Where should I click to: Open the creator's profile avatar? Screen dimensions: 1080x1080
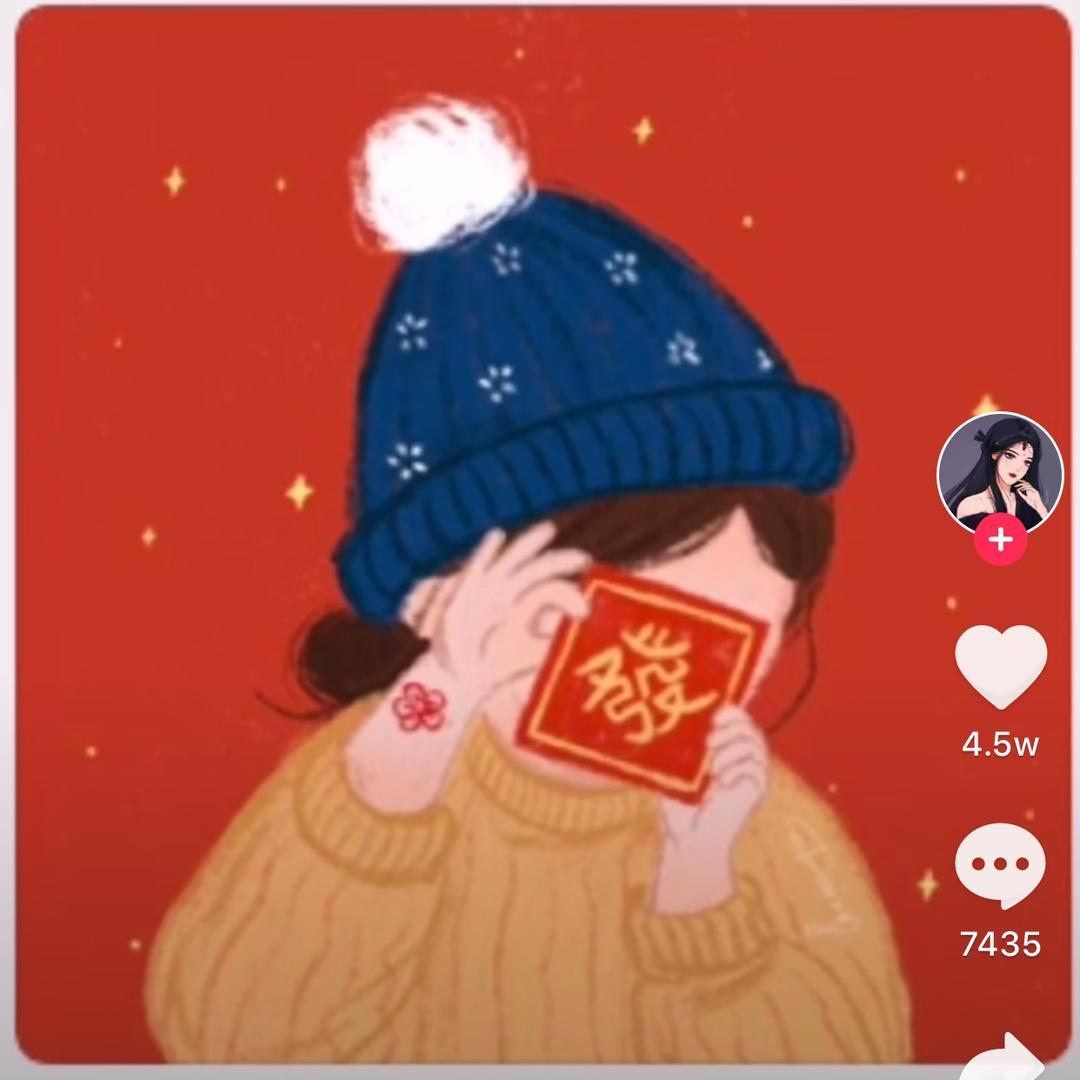[x=999, y=475]
